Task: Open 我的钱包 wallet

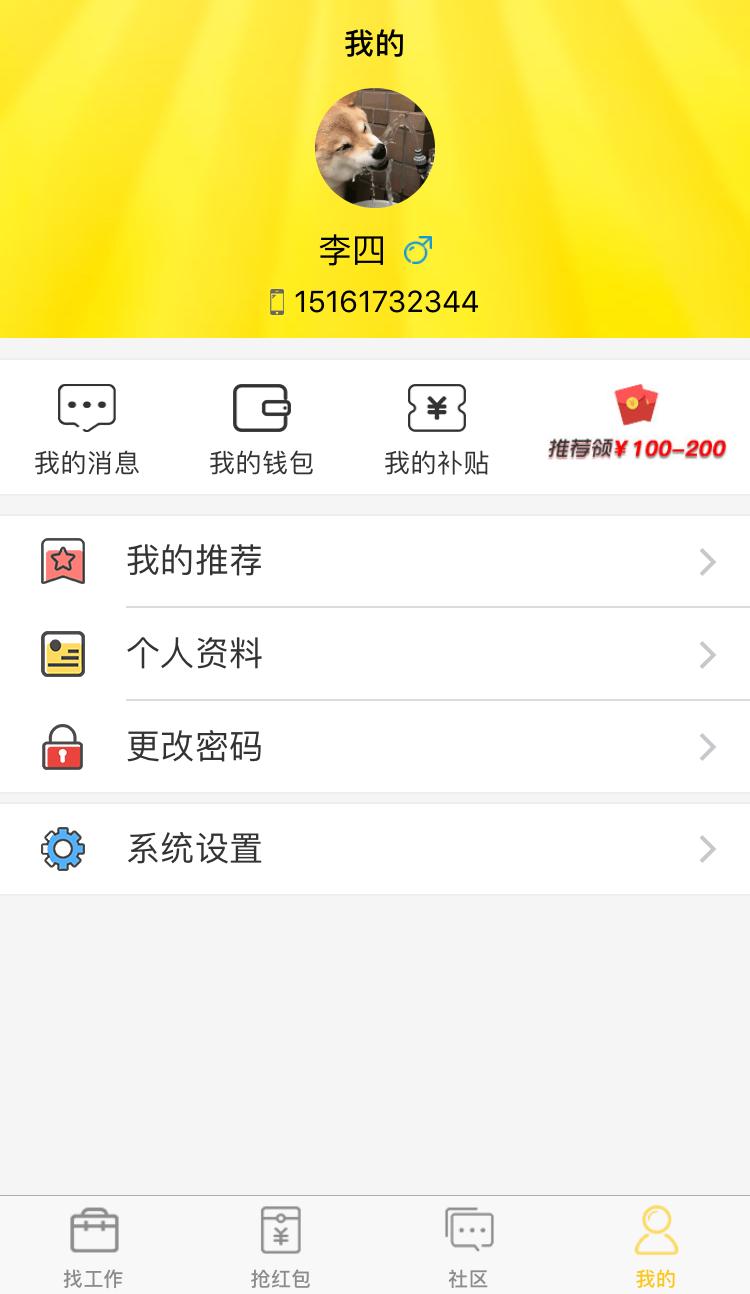Action: click(262, 428)
